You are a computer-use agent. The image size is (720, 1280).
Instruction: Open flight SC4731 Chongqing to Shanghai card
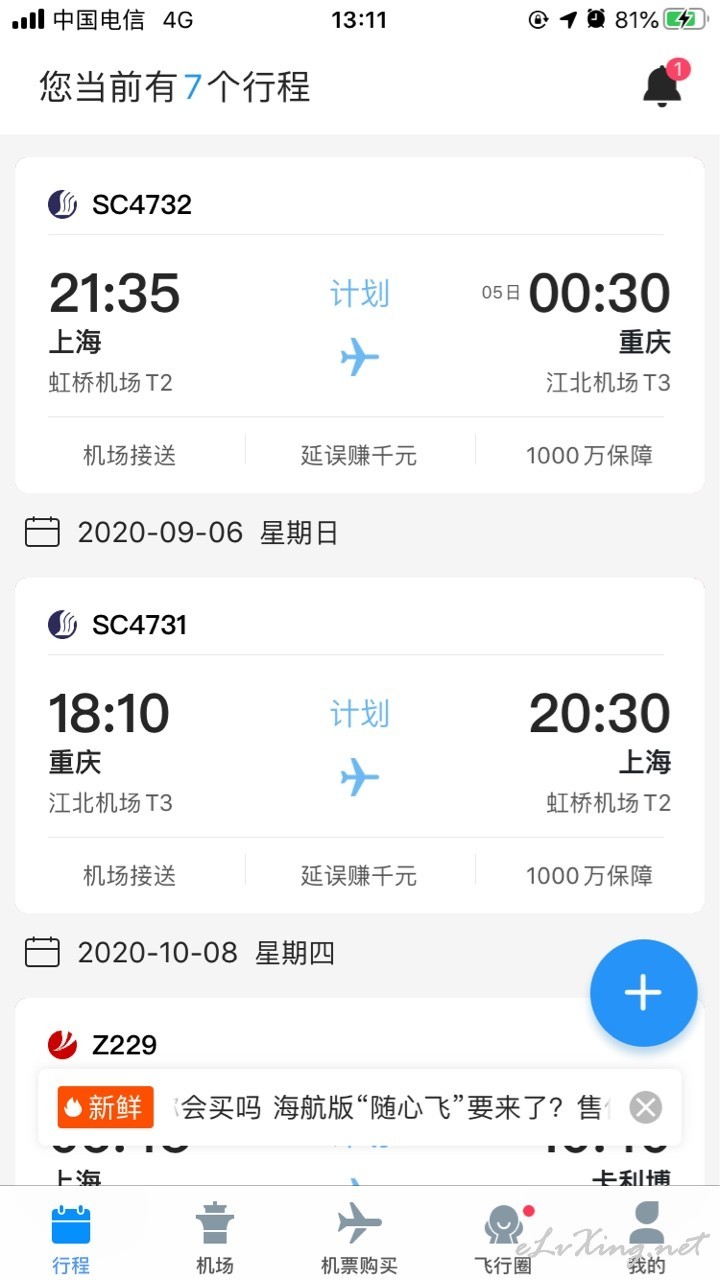tap(360, 744)
